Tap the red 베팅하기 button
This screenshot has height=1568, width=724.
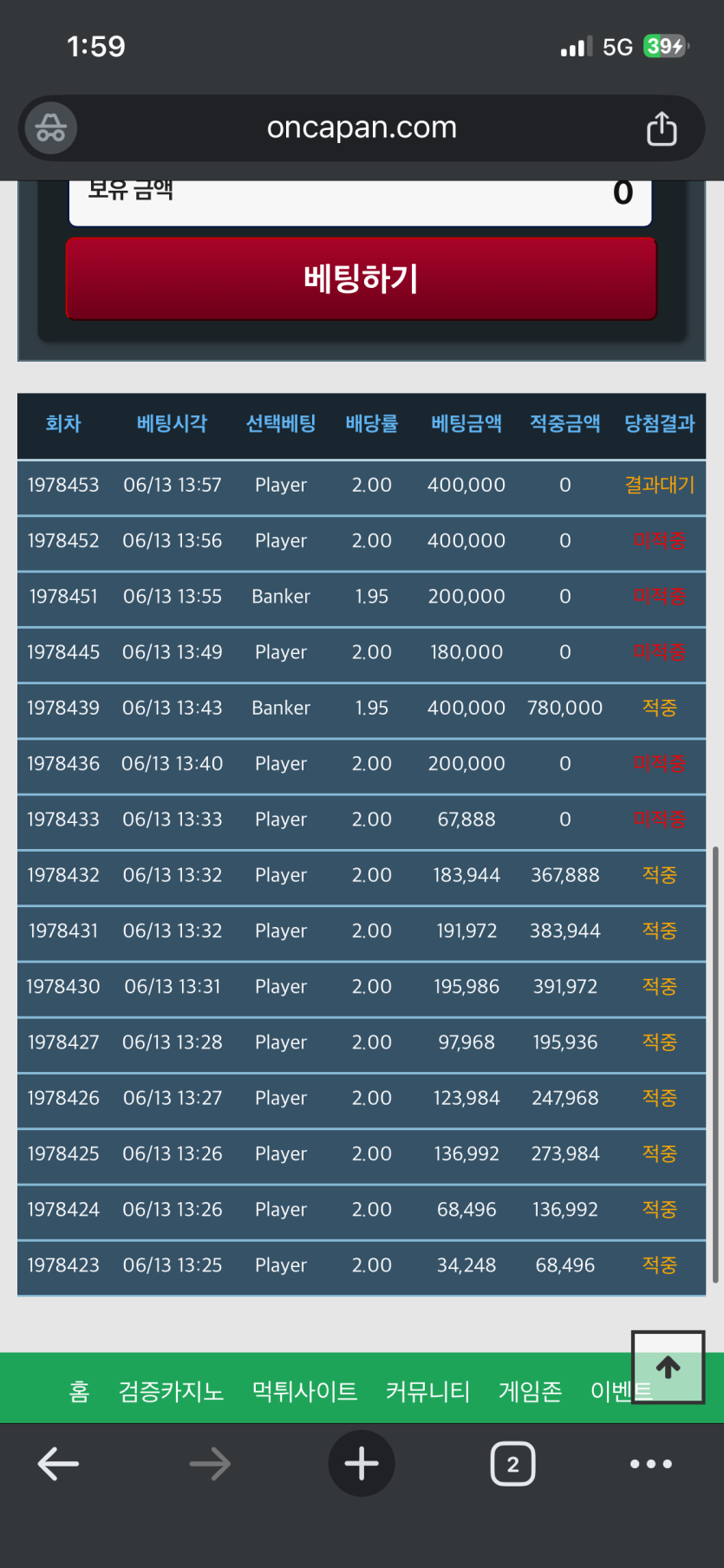pos(361,278)
